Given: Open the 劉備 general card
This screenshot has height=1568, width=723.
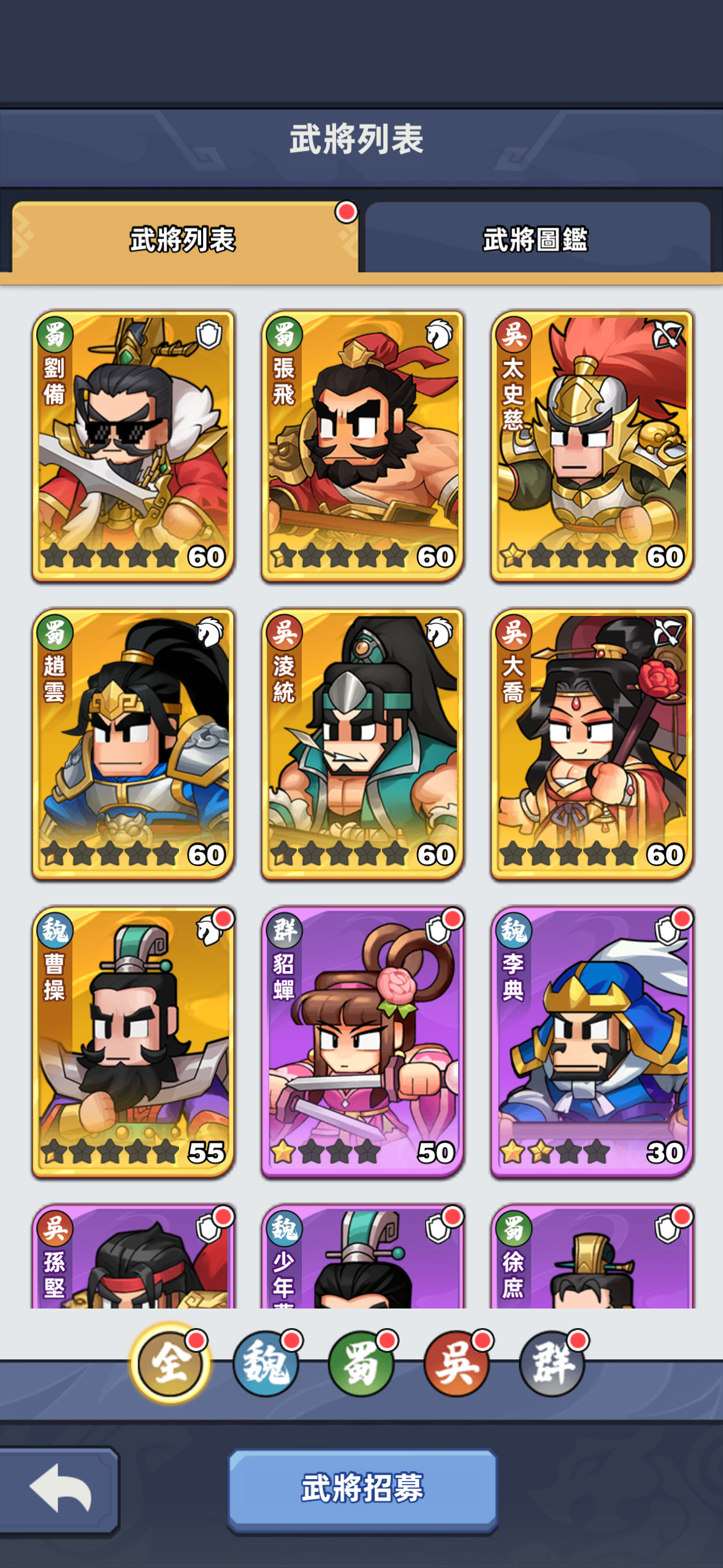Looking at the screenshot, I should (x=133, y=447).
